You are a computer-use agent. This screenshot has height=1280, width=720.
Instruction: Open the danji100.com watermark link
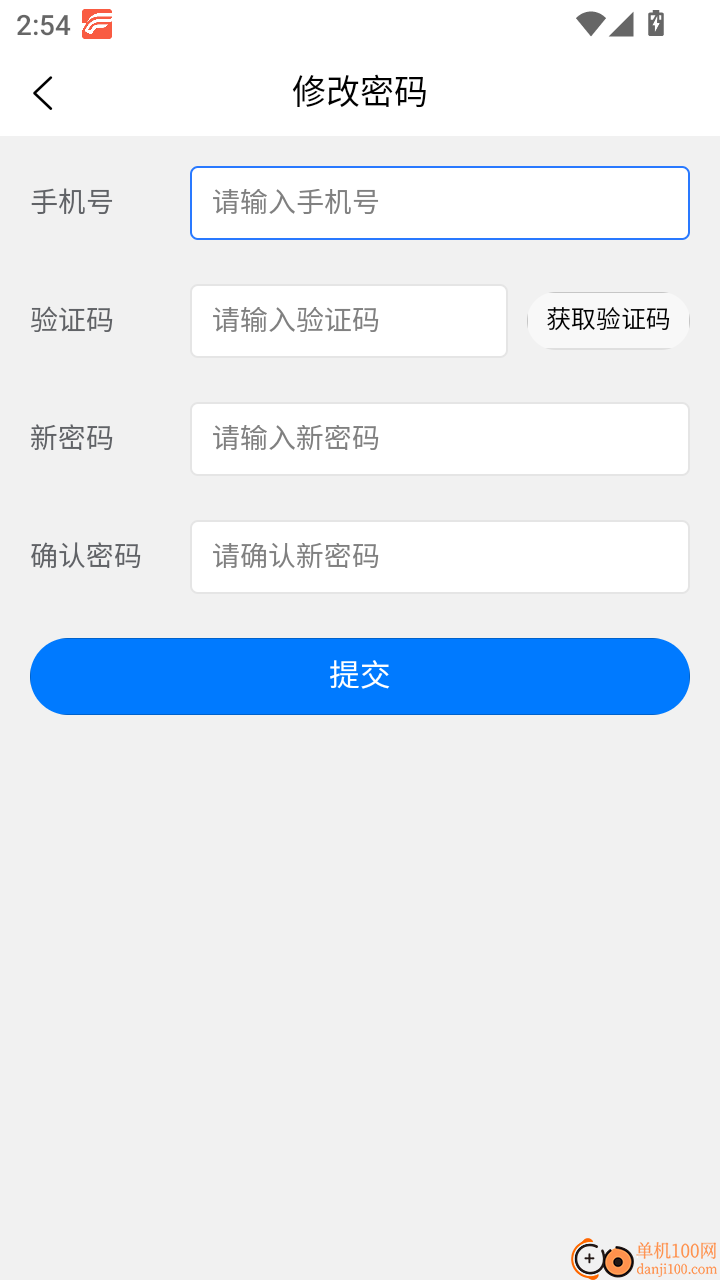(x=676, y=1268)
